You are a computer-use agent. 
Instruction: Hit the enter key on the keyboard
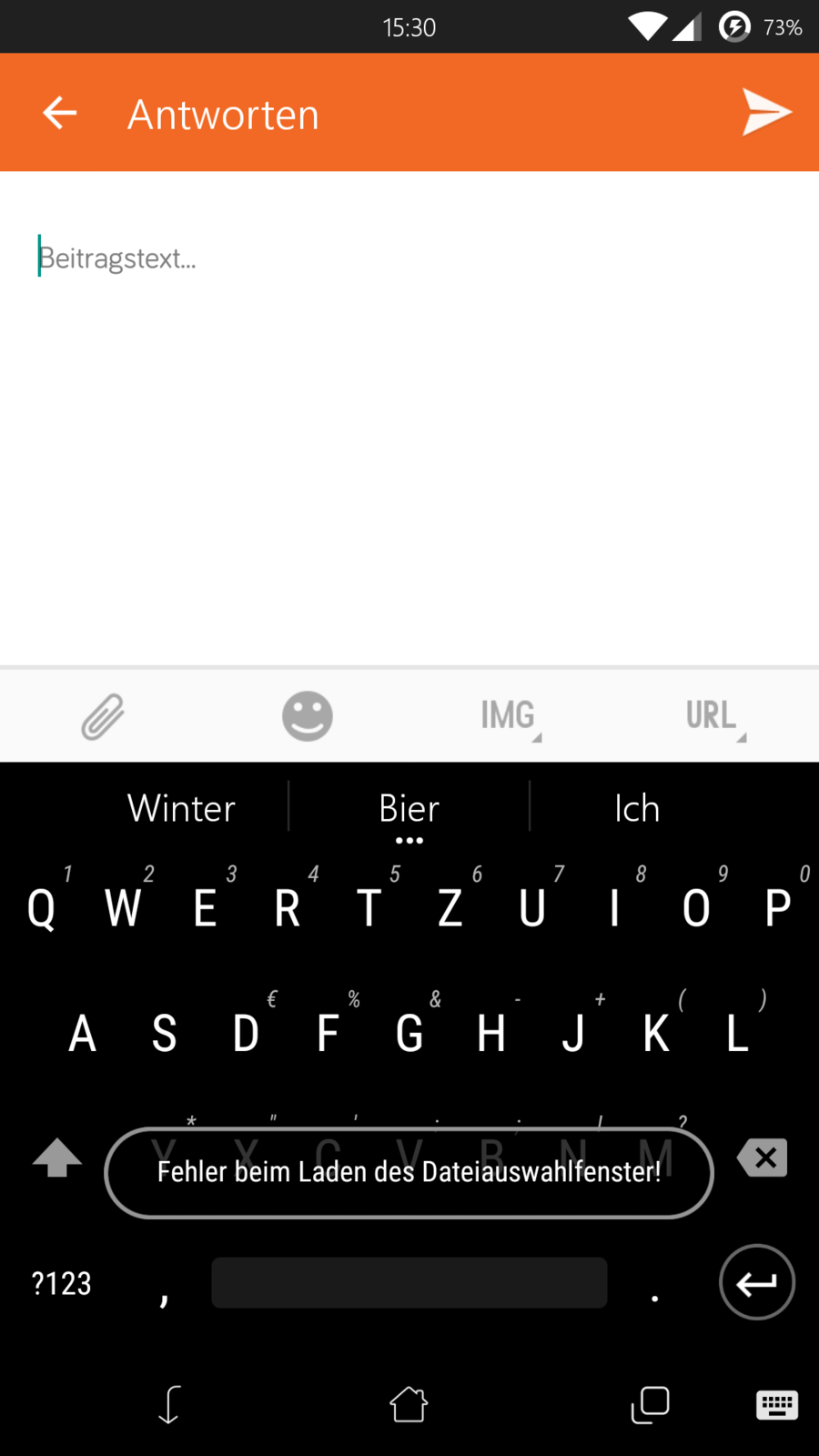click(756, 1282)
